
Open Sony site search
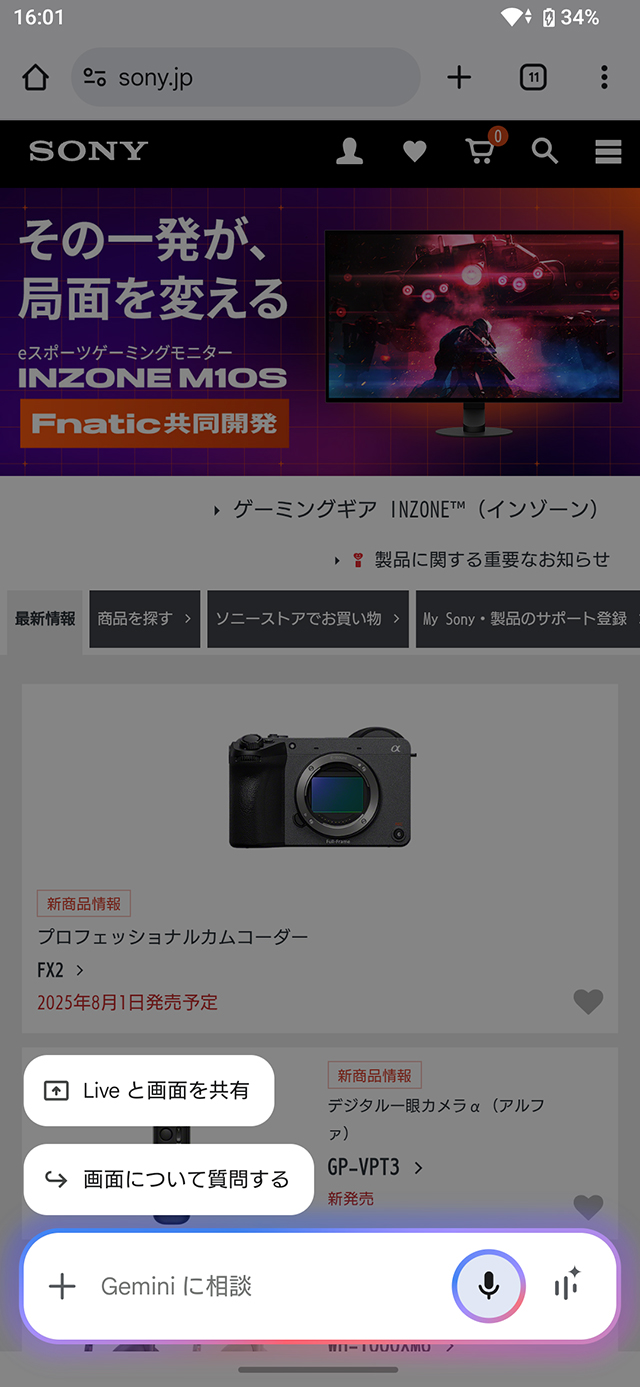[544, 152]
